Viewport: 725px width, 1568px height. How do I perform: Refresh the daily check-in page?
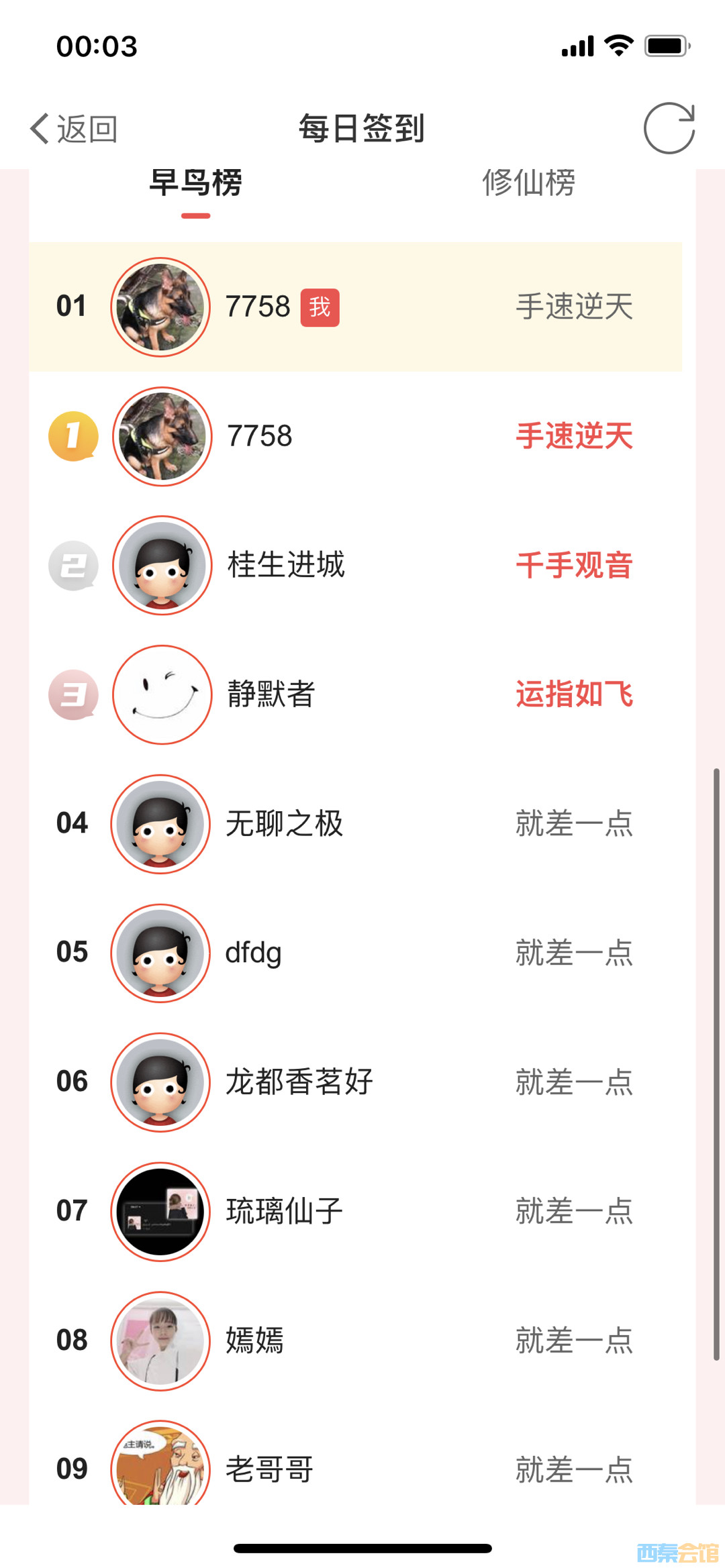(x=669, y=128)
